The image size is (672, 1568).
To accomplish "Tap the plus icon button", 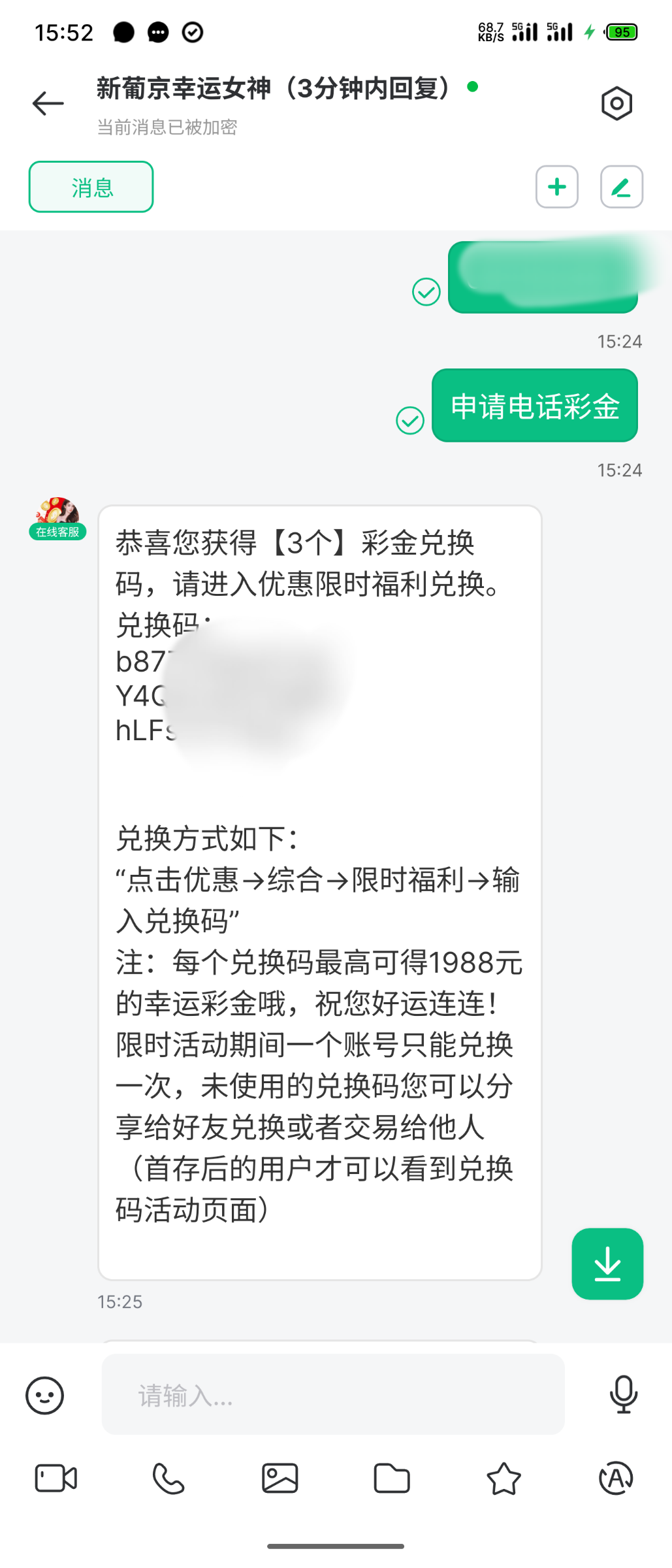I will tap(556, 188).
